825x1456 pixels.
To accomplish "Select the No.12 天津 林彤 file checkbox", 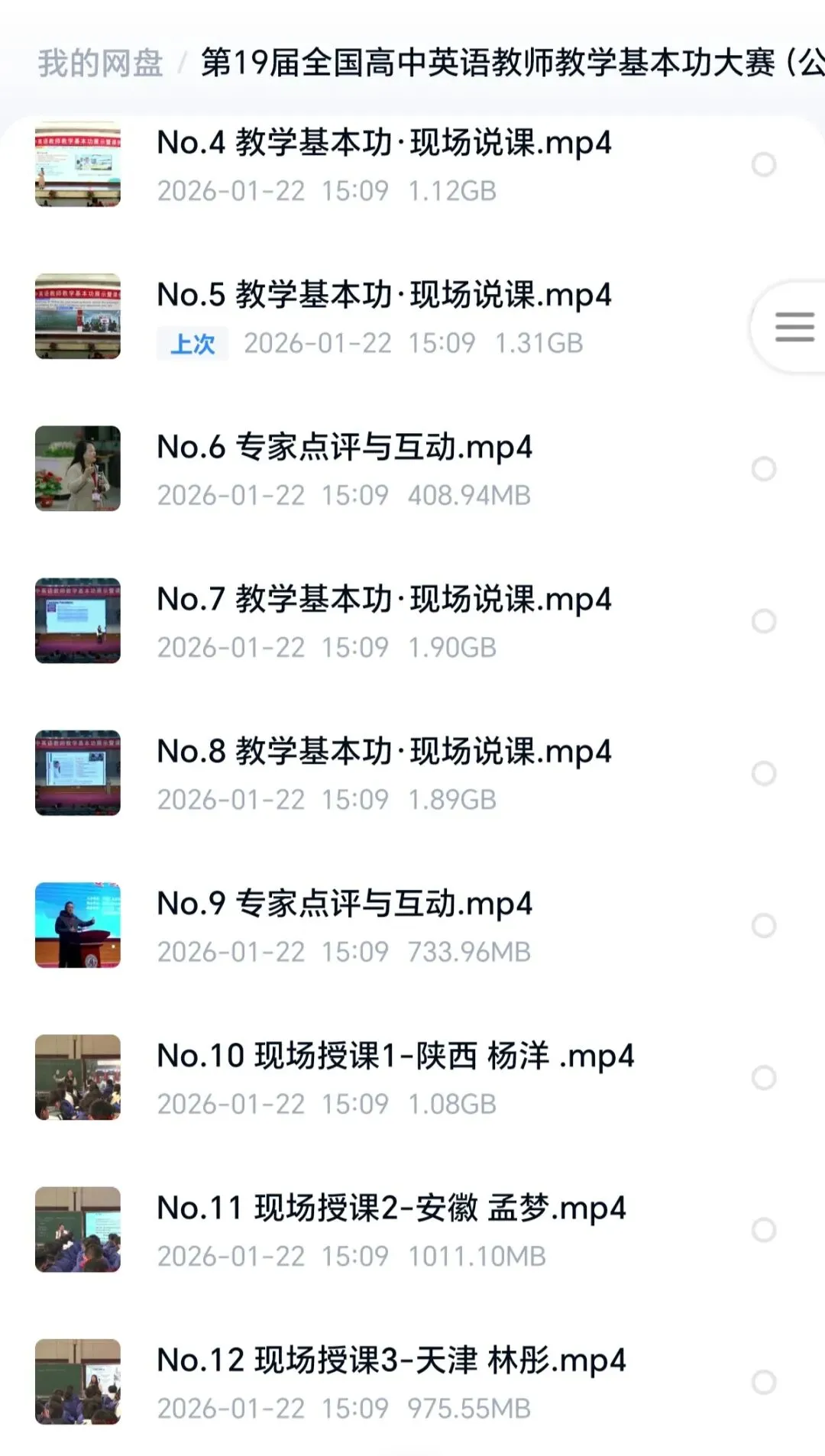I will pos(764,1382).
